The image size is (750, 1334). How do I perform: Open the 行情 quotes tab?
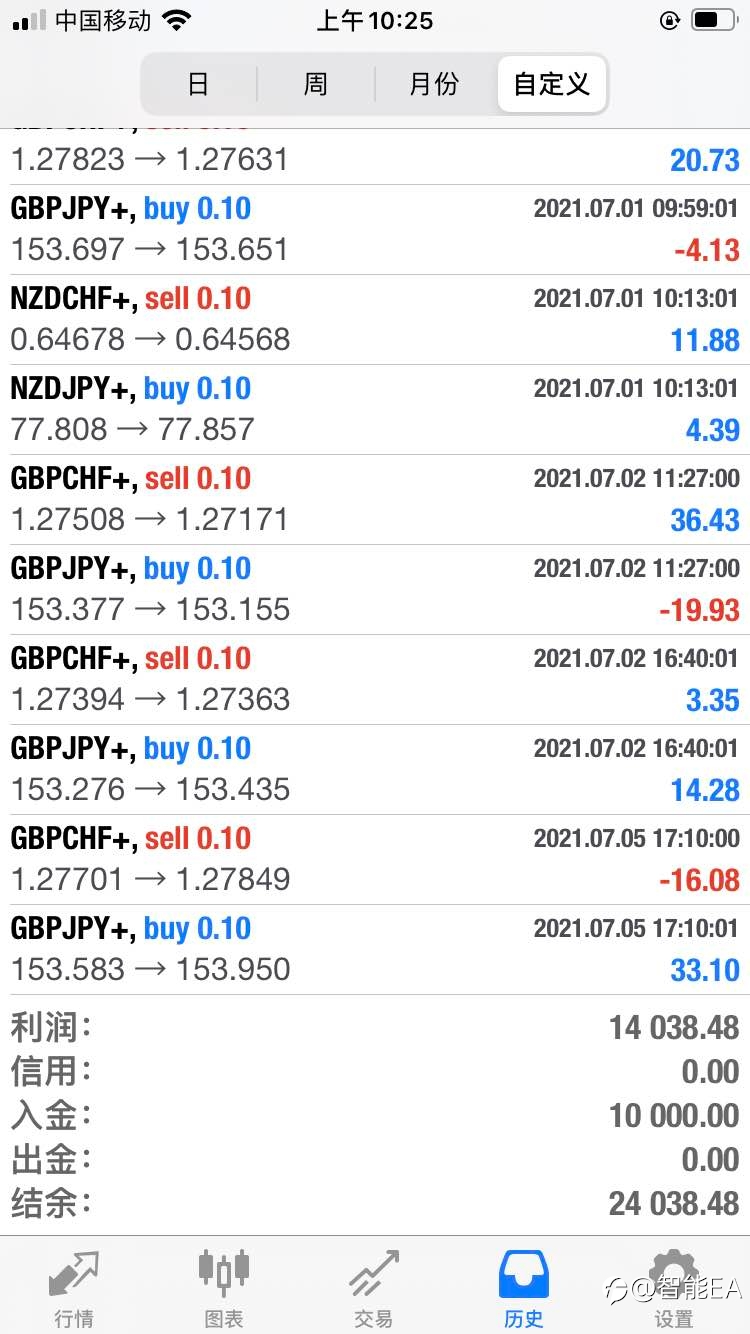tap(75, 1288)
